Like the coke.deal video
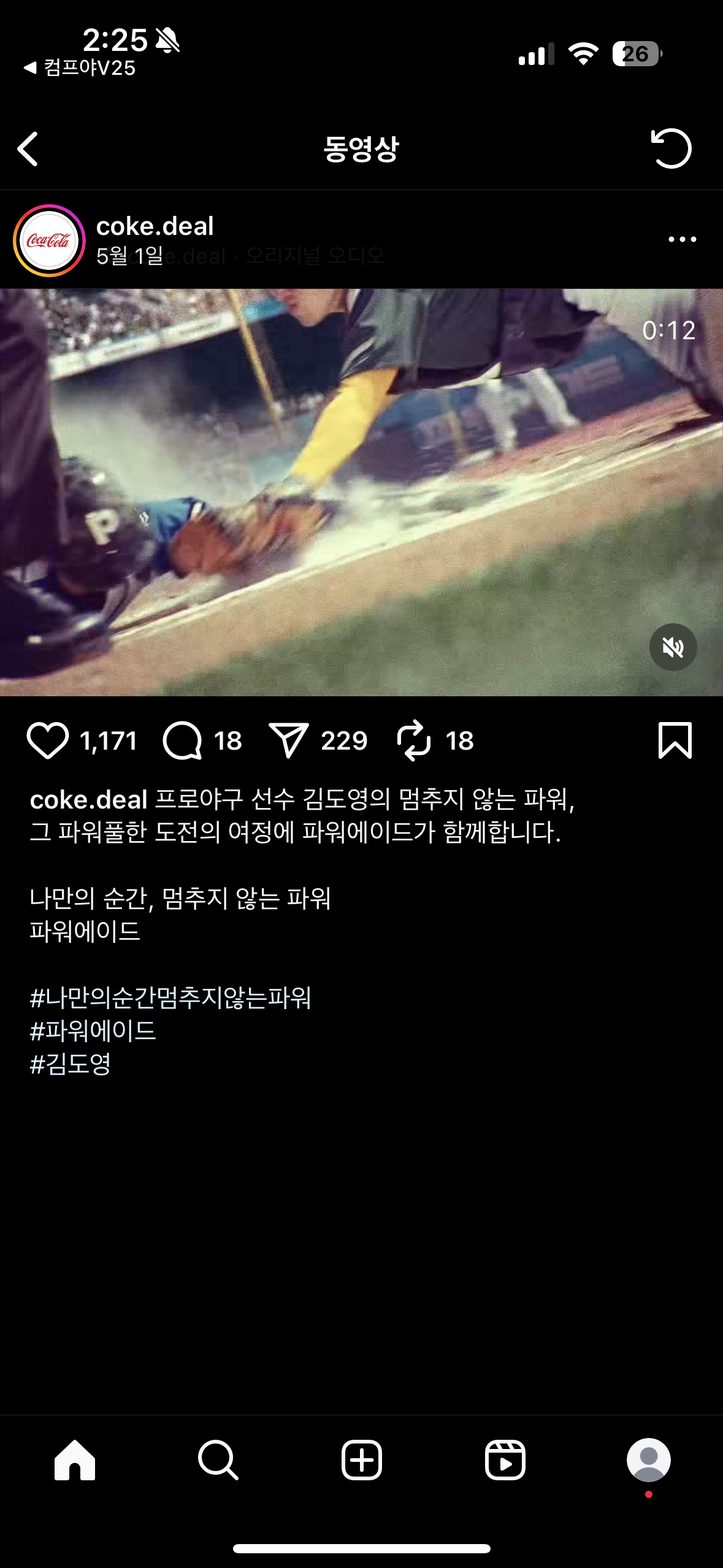Viewport: 723px width, 1568px height. click(x=48, y=740)
